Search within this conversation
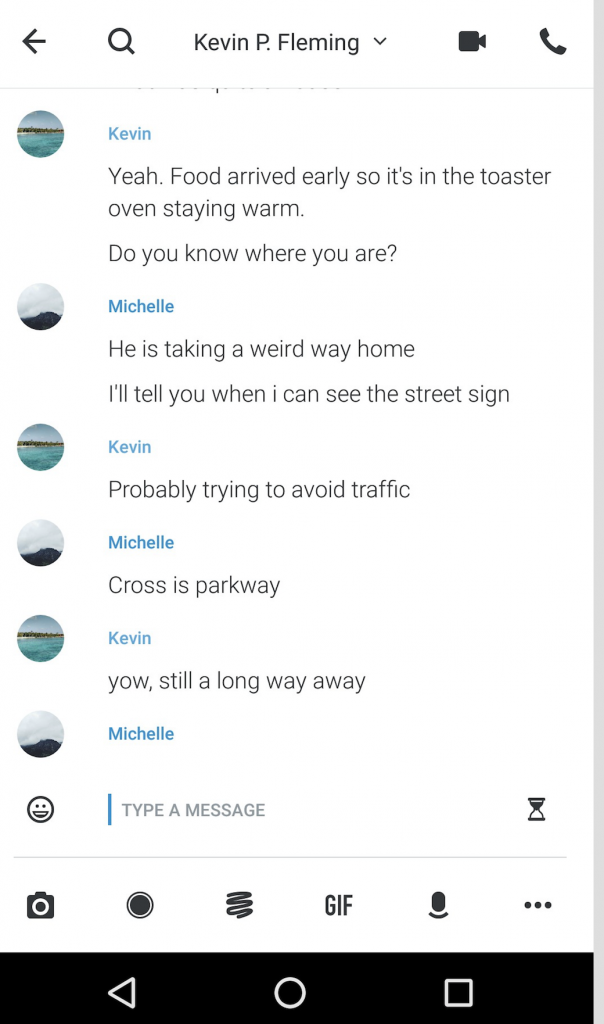Screen dimensions: 604x1024 tap(121, 42)
